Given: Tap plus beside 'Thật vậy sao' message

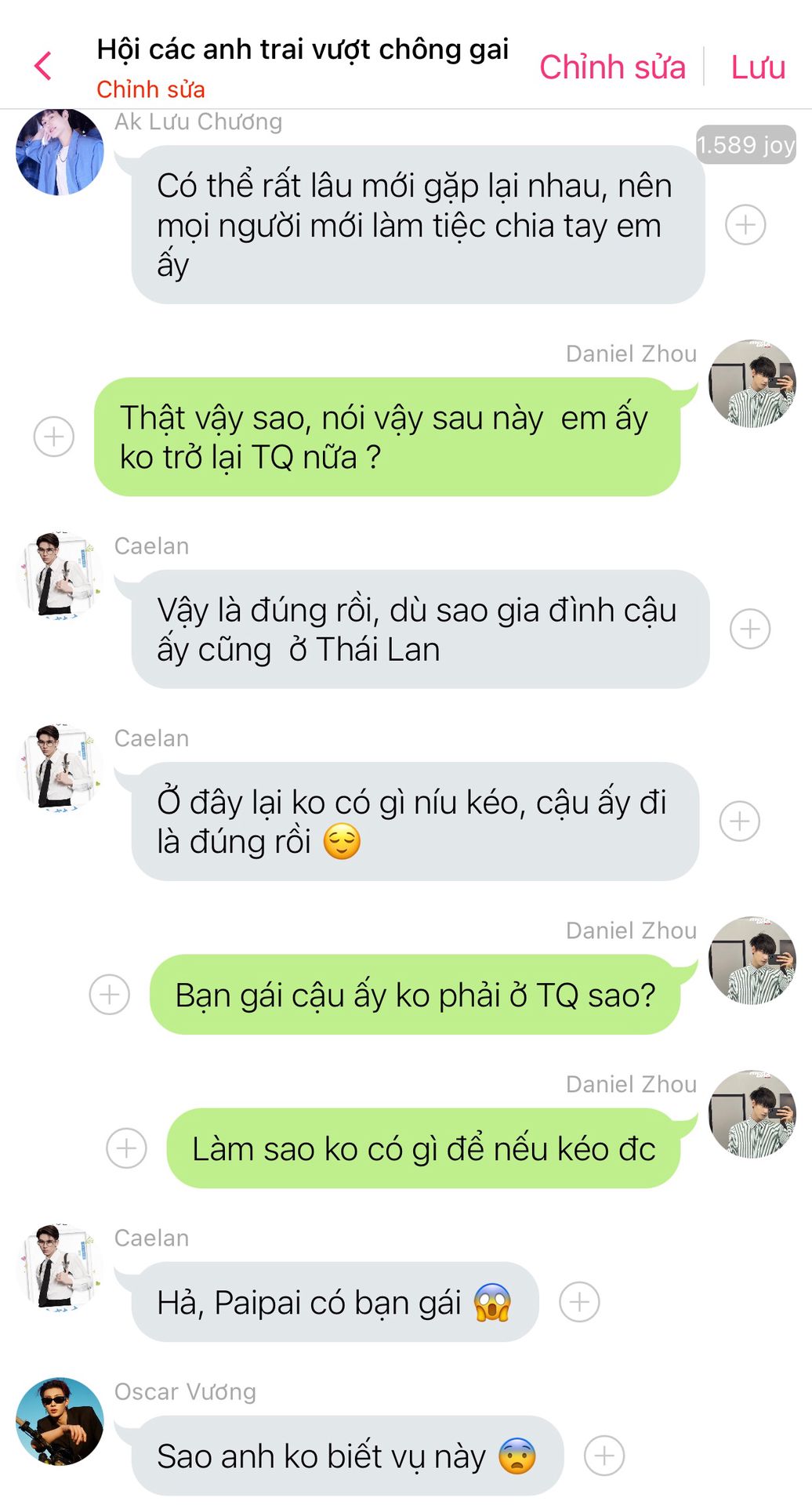Looking at the screenshot, I should coord(54,436).
